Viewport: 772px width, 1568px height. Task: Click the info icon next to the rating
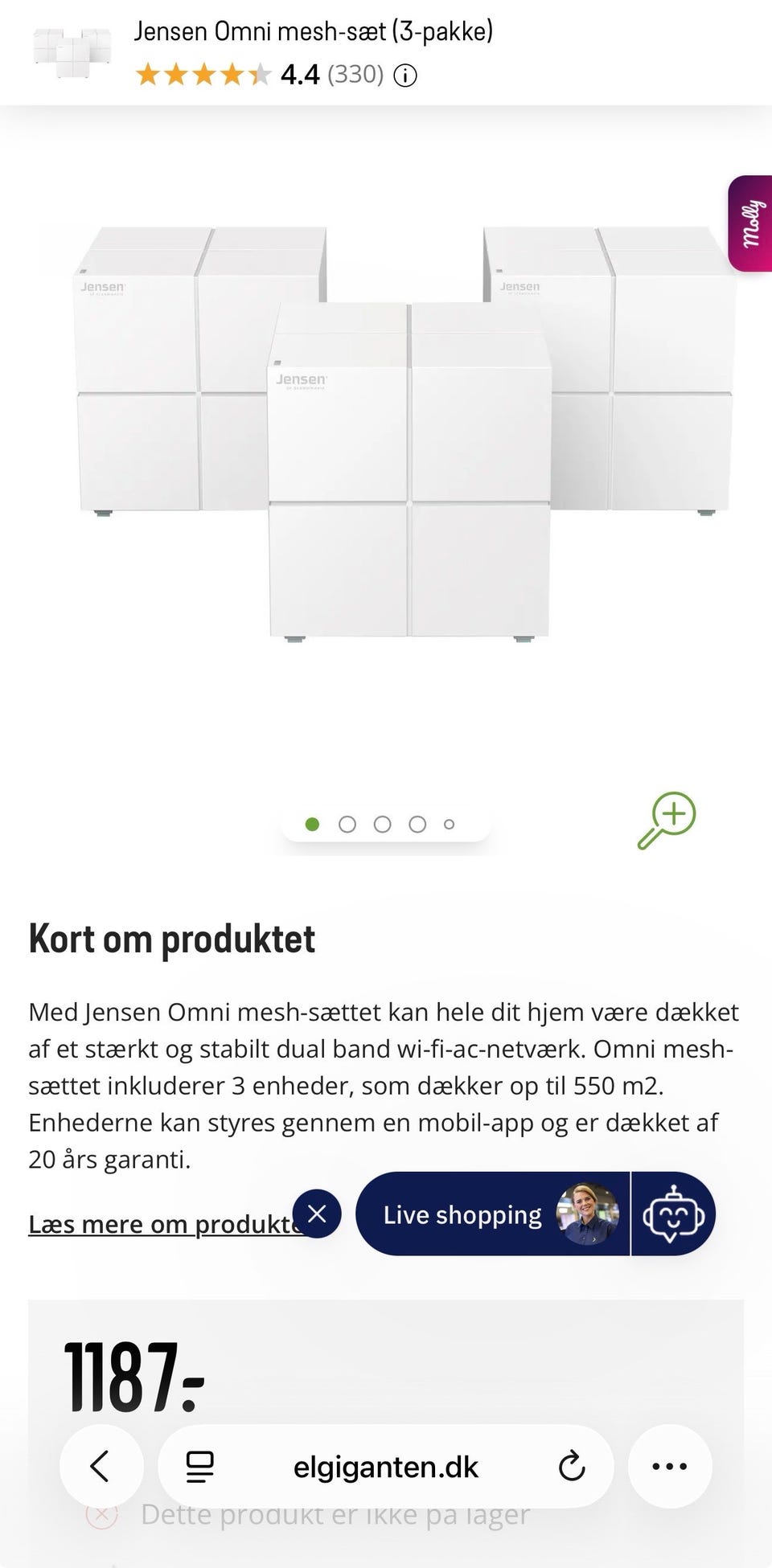coord(406,76)
